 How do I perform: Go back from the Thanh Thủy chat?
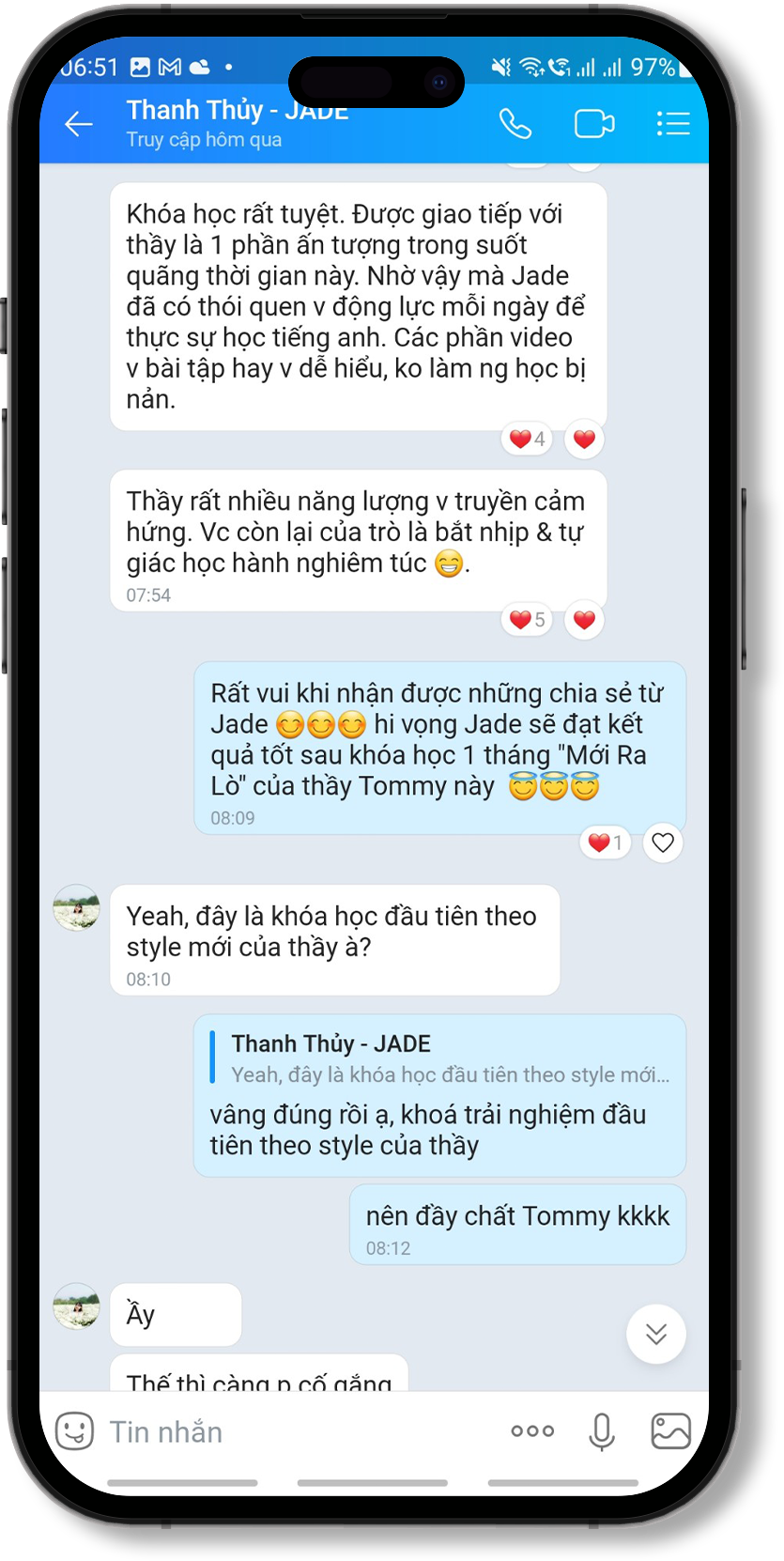(78, 124)
